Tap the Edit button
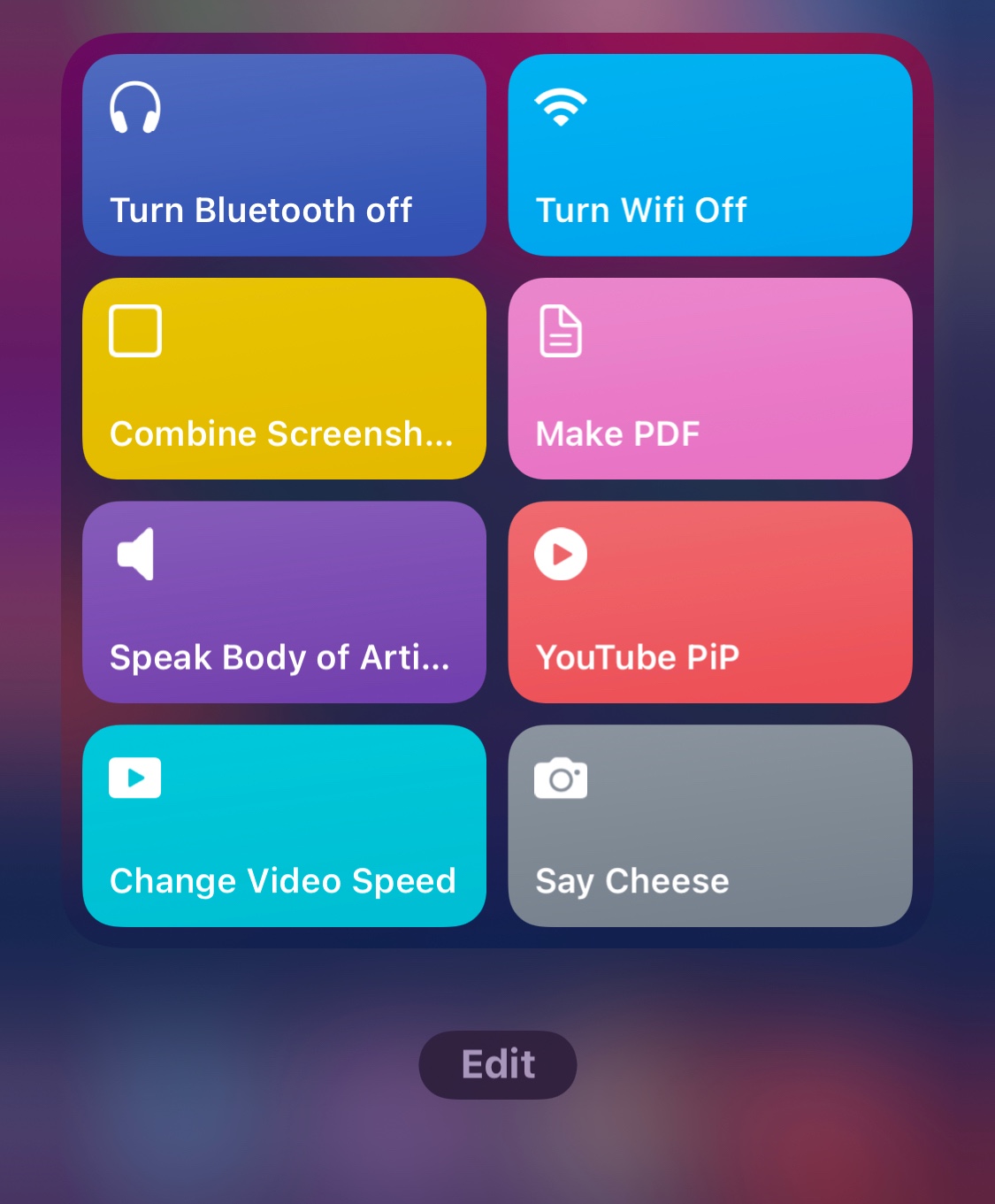 [x=498, y=1064]
